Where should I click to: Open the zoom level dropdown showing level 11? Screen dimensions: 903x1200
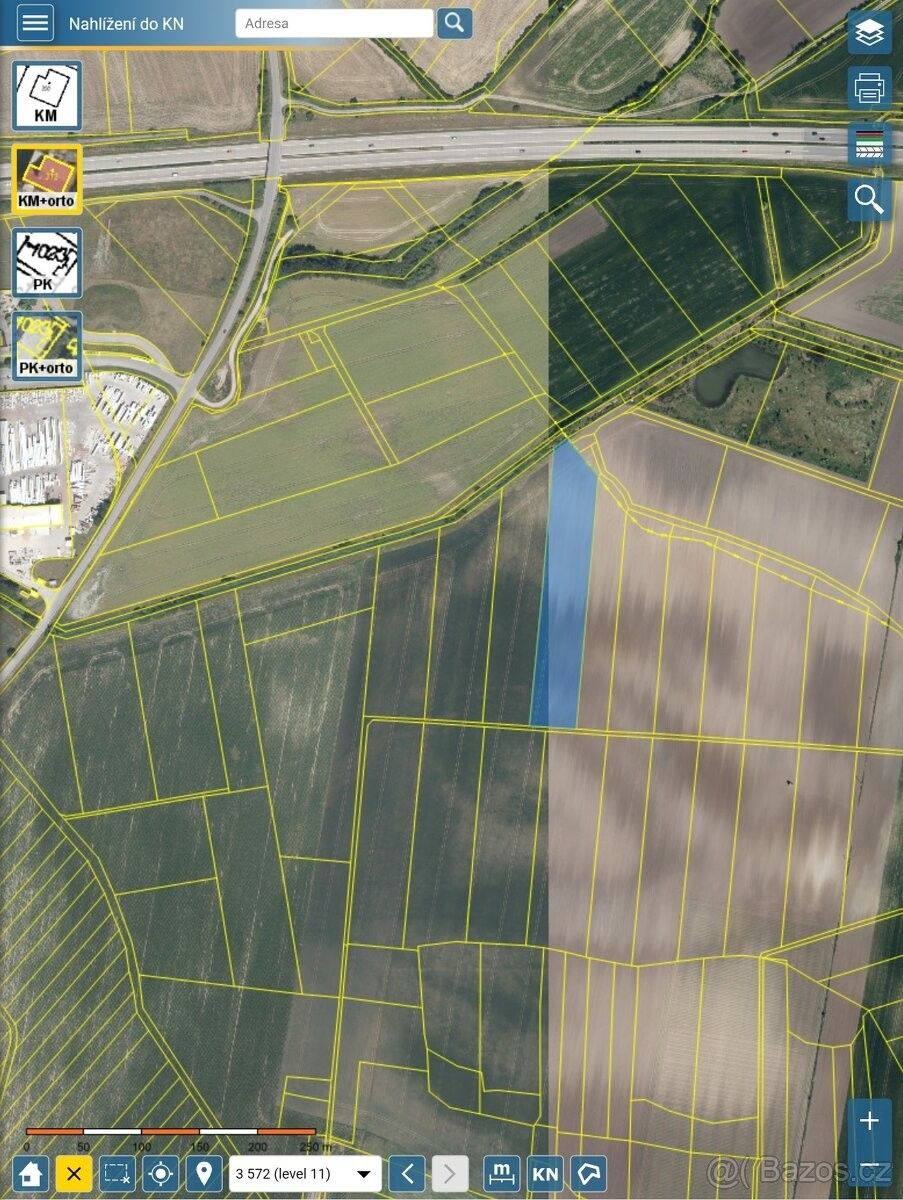pyautogui.click(x=303, y=1173)
